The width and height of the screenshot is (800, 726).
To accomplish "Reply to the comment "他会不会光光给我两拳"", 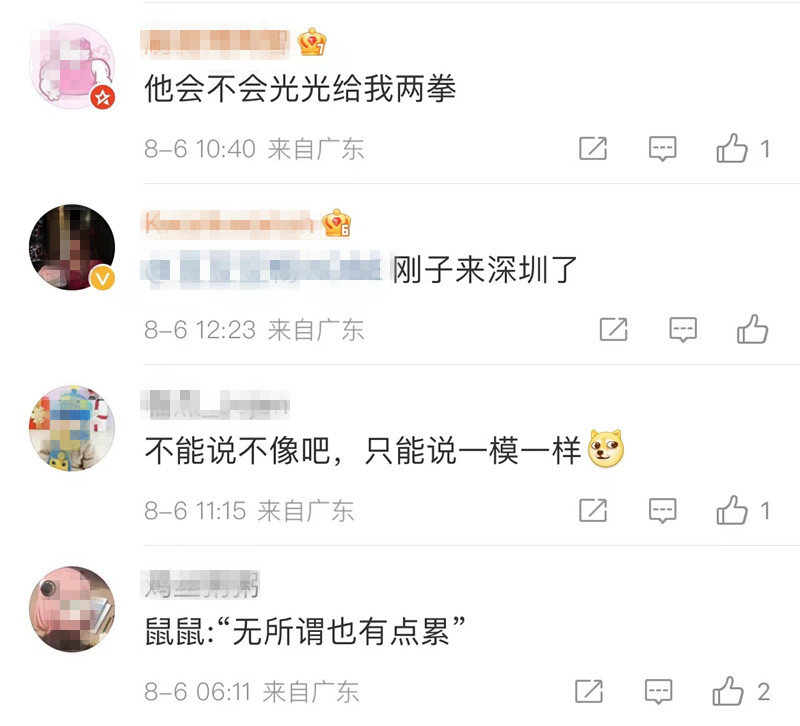I will [663, 150].
